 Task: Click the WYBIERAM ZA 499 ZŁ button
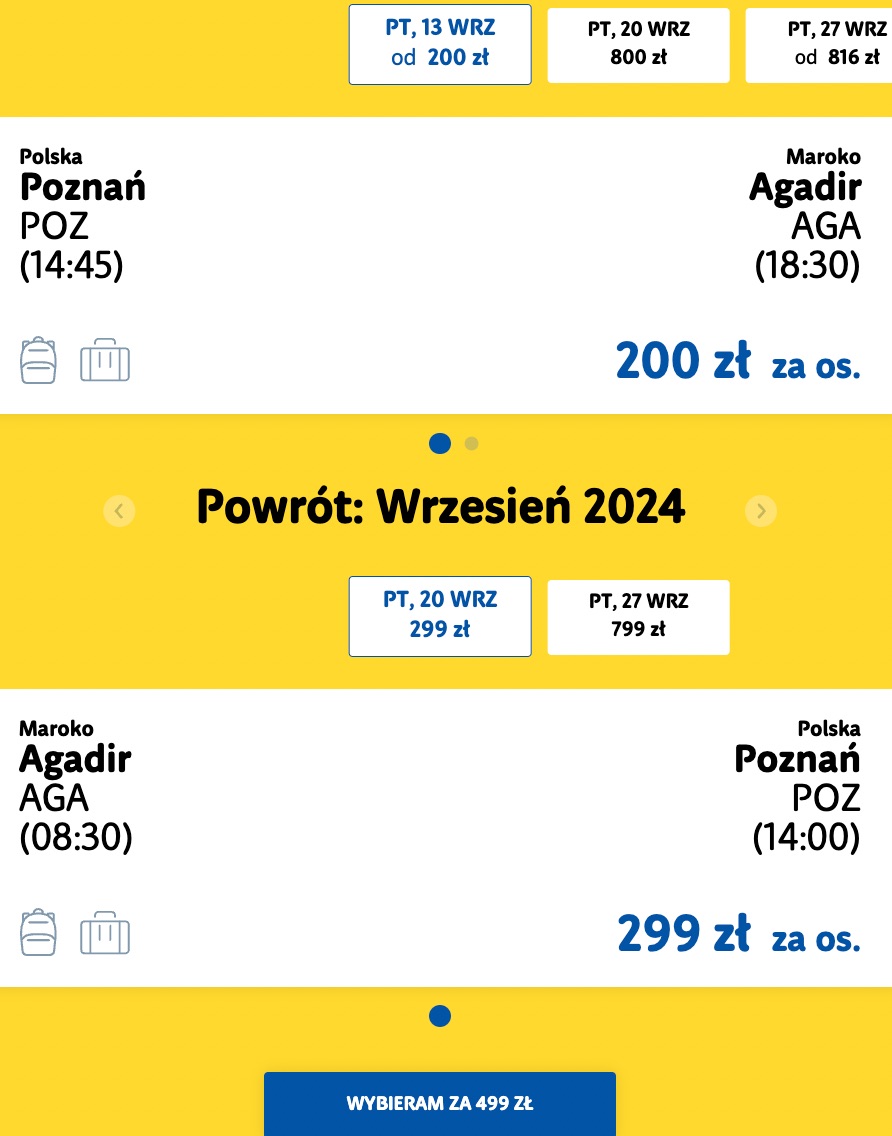click(440, 1104)
